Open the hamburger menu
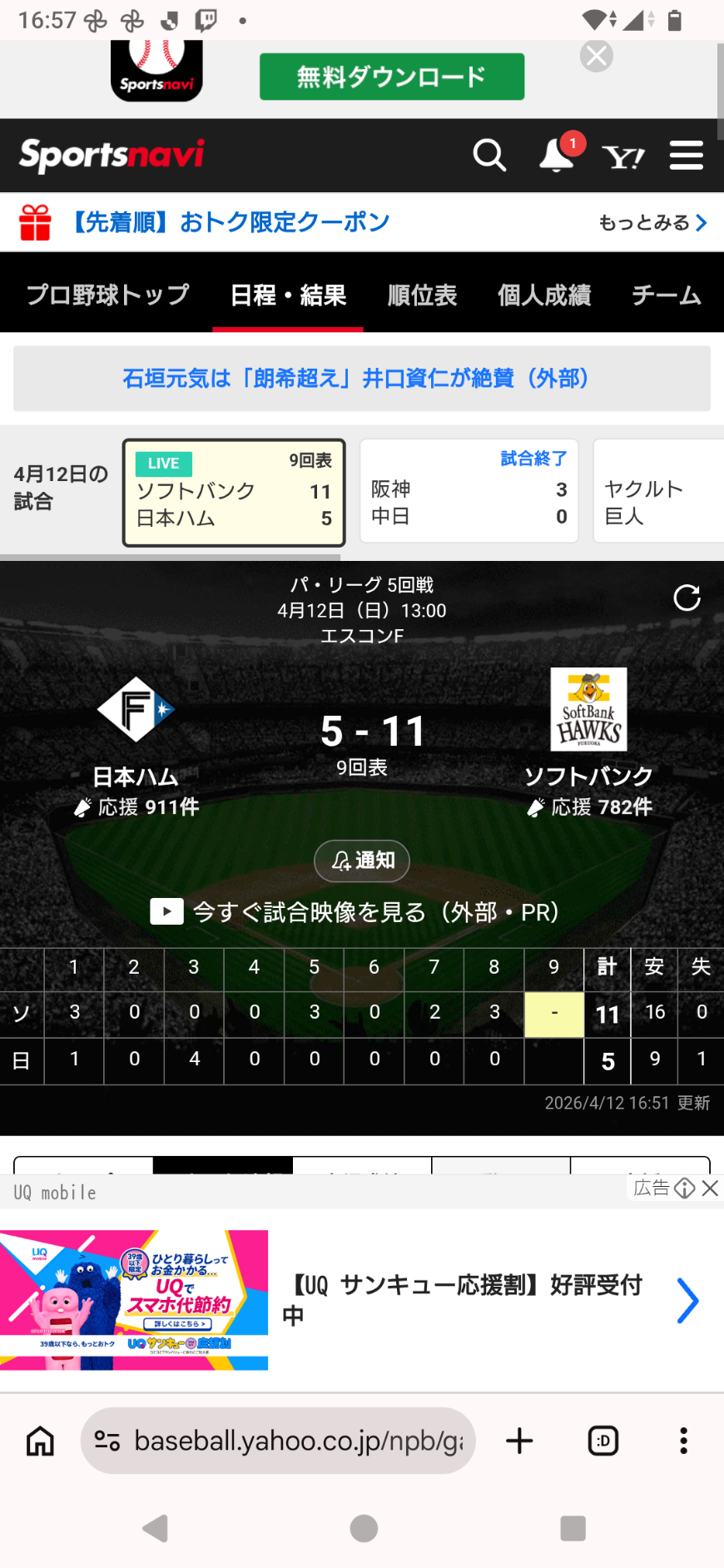The height and width of the screenshot is (1568, 724). click(x=686, y=156)
